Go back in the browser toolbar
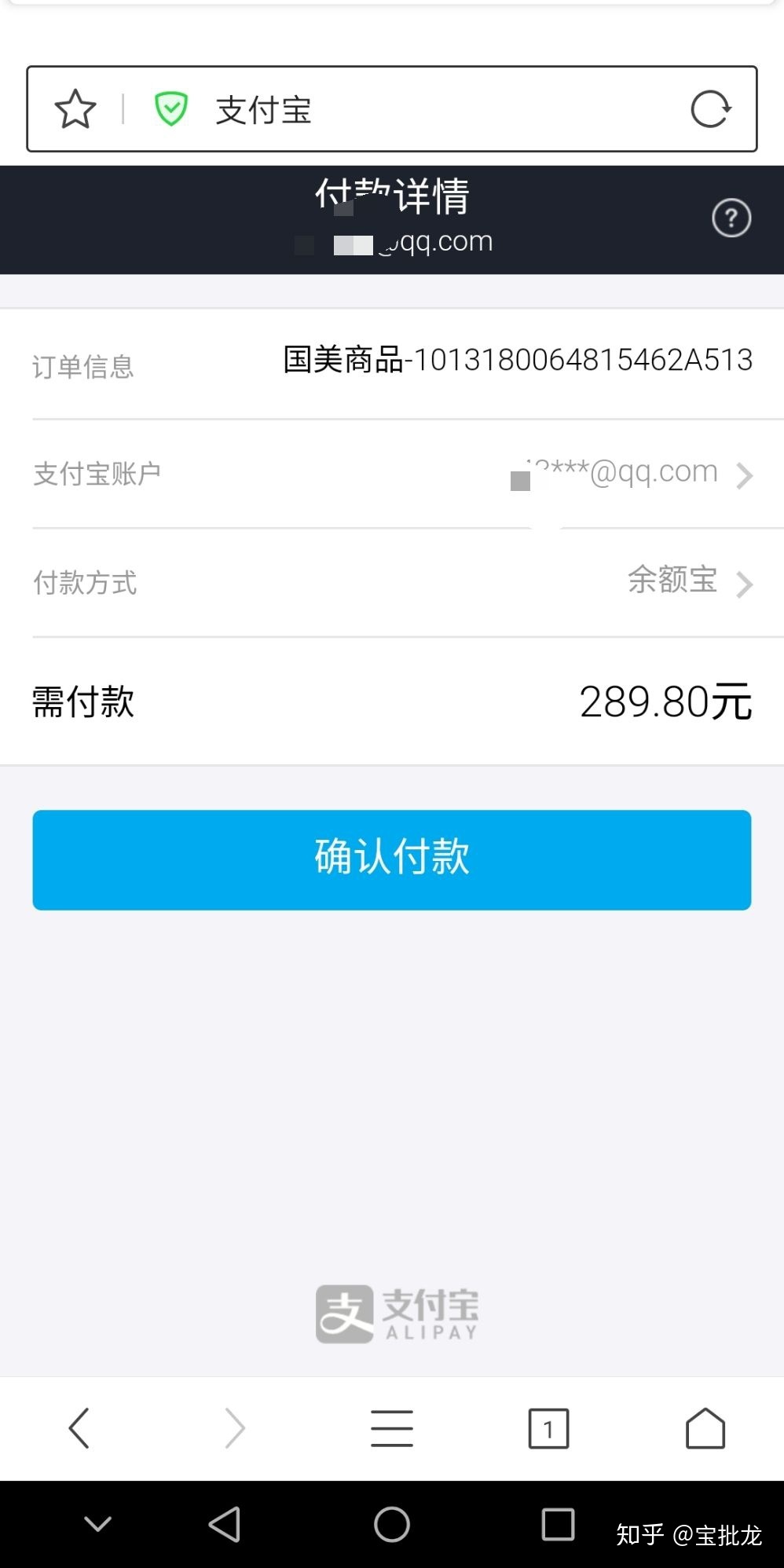 (79, 1428)
